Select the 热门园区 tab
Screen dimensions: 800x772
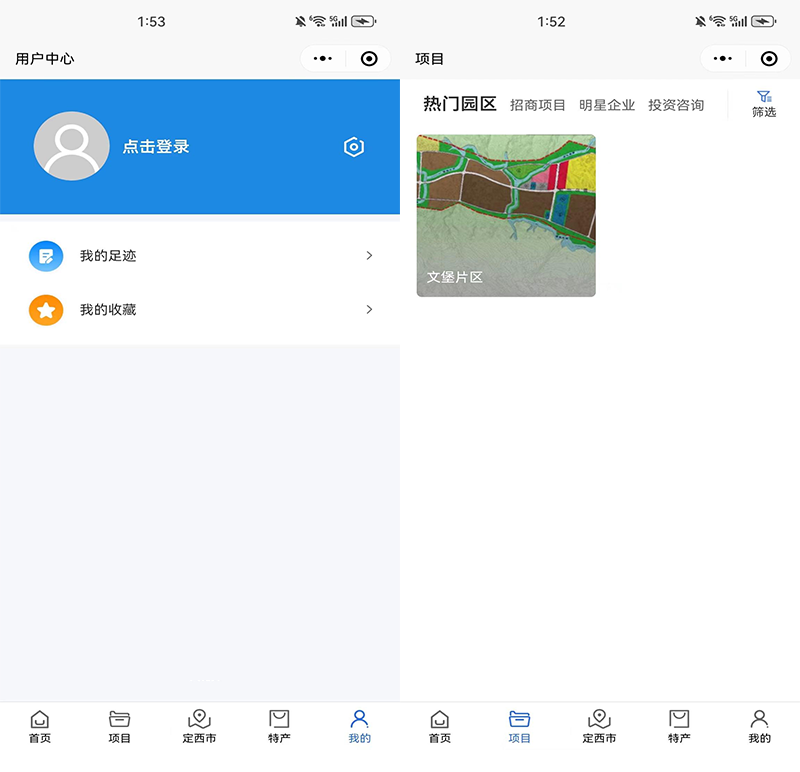[x=459, y=104]
